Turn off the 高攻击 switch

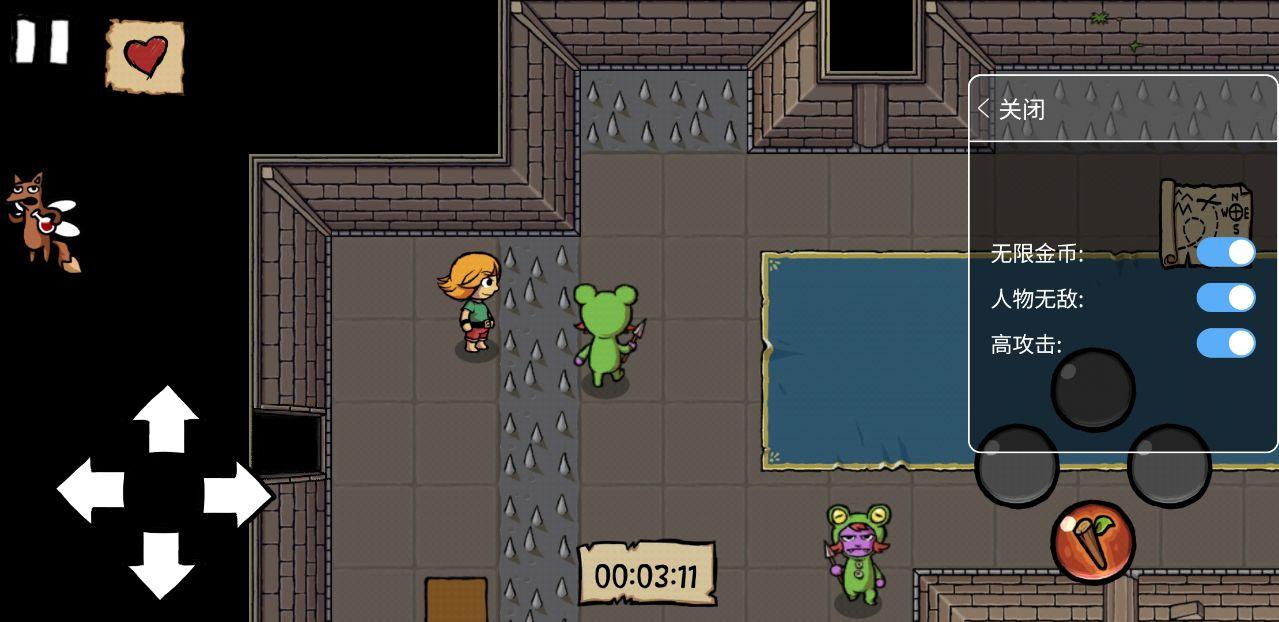point(1226,343)
